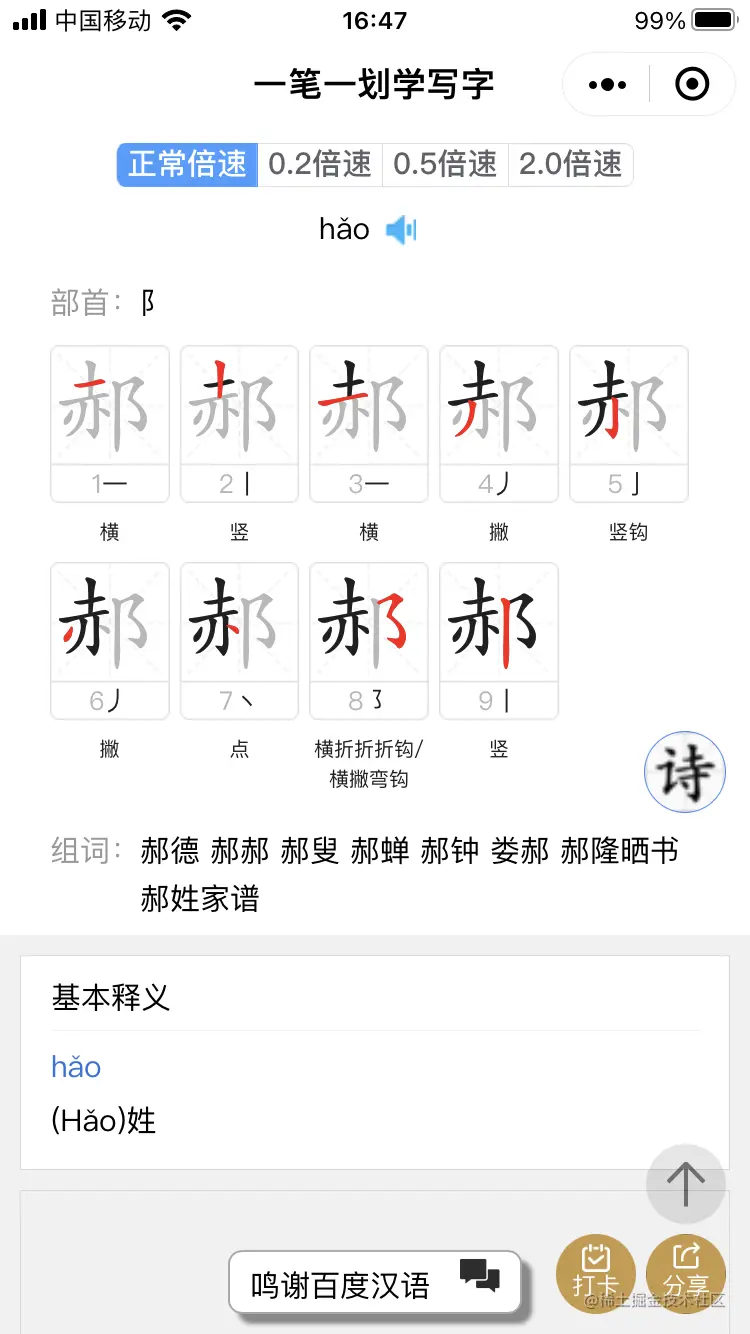
Task: Open the word 娄郝
Action: (520, 851)
